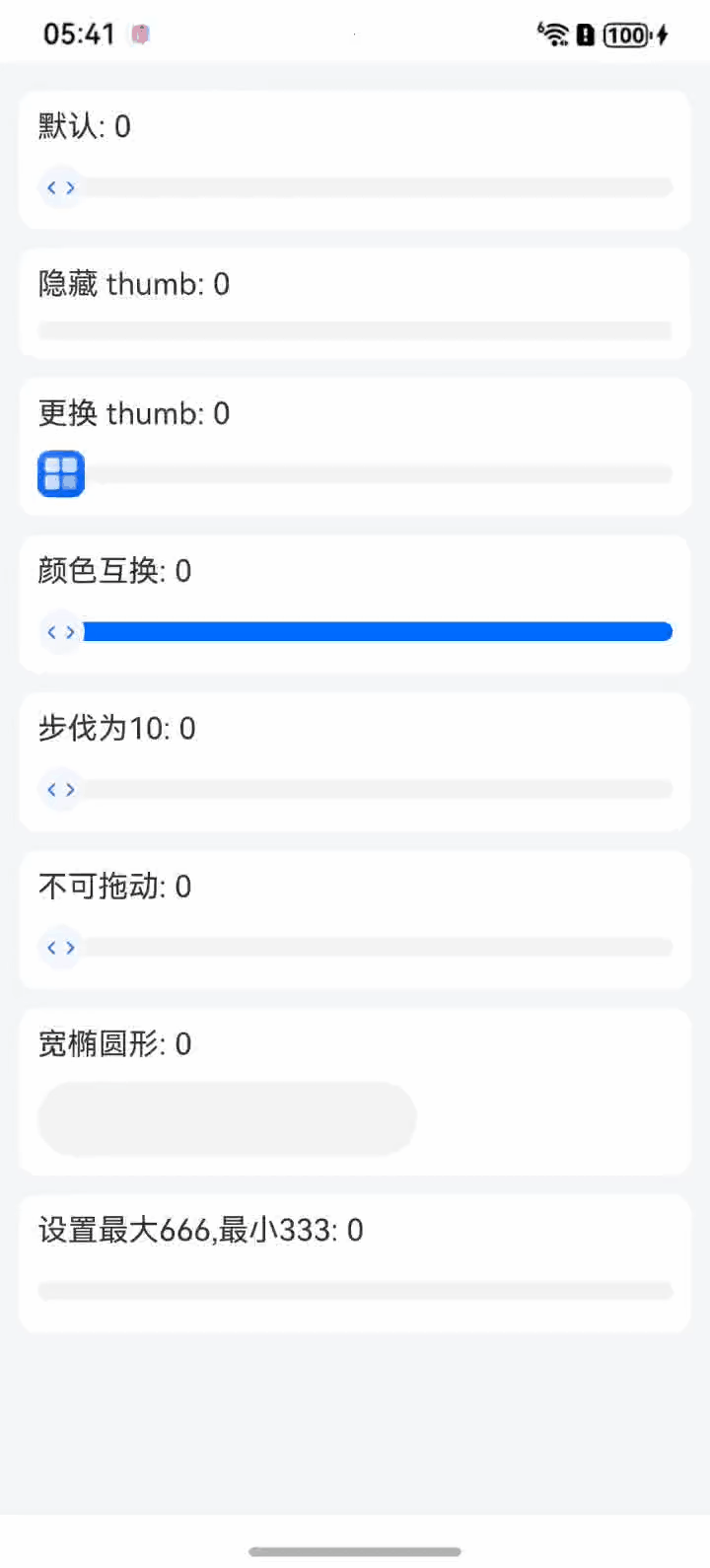Tap the navigation handle at screen bottom
This screenshot has width=710, height=1568.
(x=355, y=1551)
